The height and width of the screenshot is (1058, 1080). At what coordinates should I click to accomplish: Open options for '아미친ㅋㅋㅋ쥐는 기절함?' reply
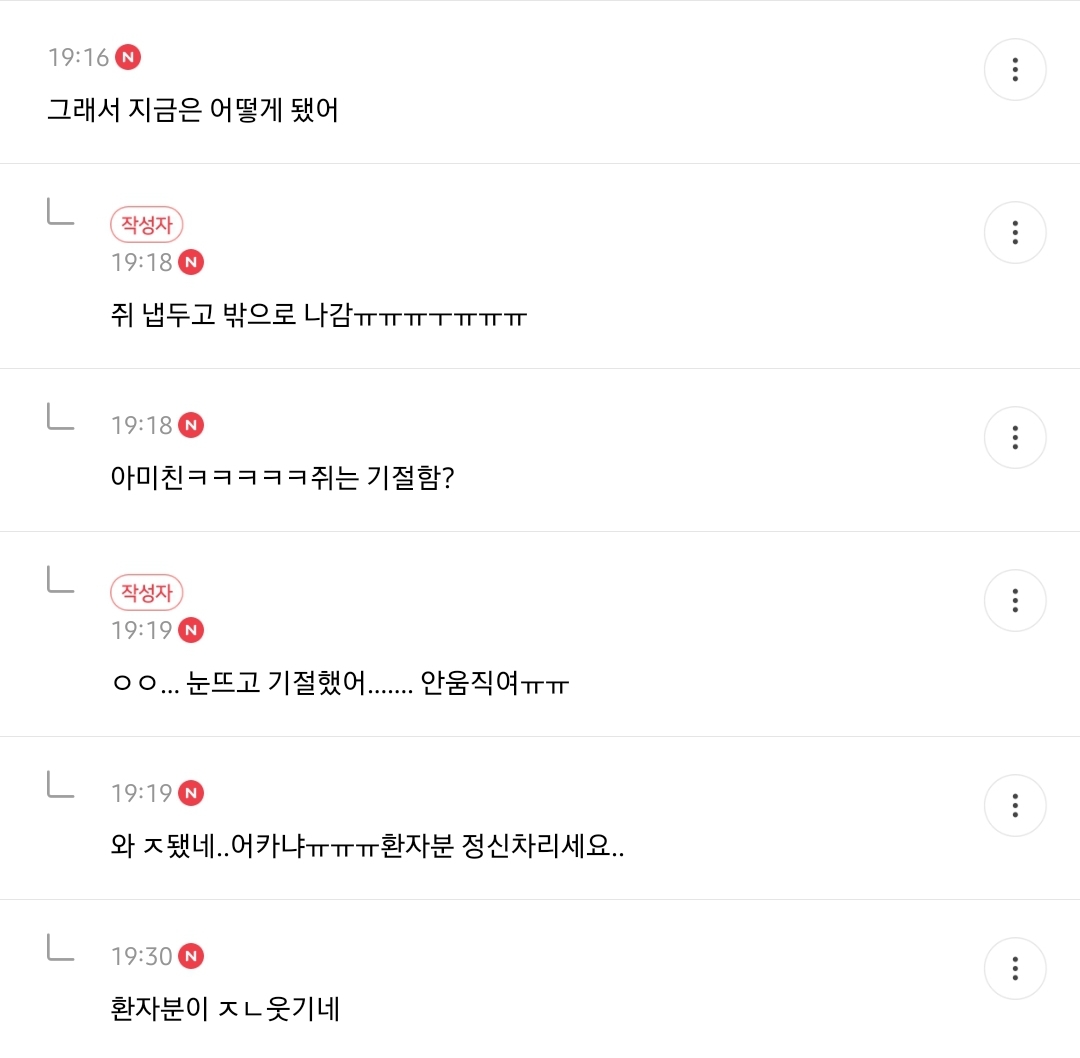pyautogui.click(x=1015, y=437)
